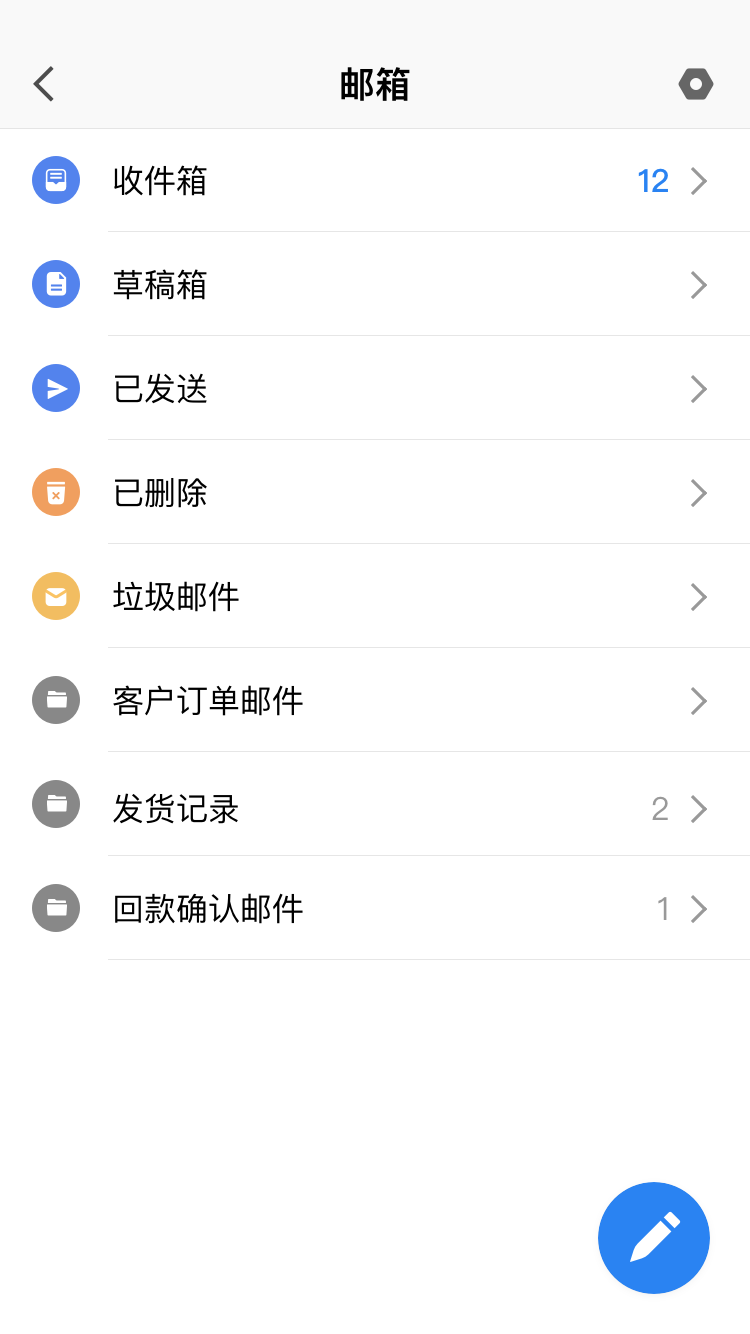Open the 草稿箱 folder
The image size is (750, 1334).
click(x=375, y=285)
